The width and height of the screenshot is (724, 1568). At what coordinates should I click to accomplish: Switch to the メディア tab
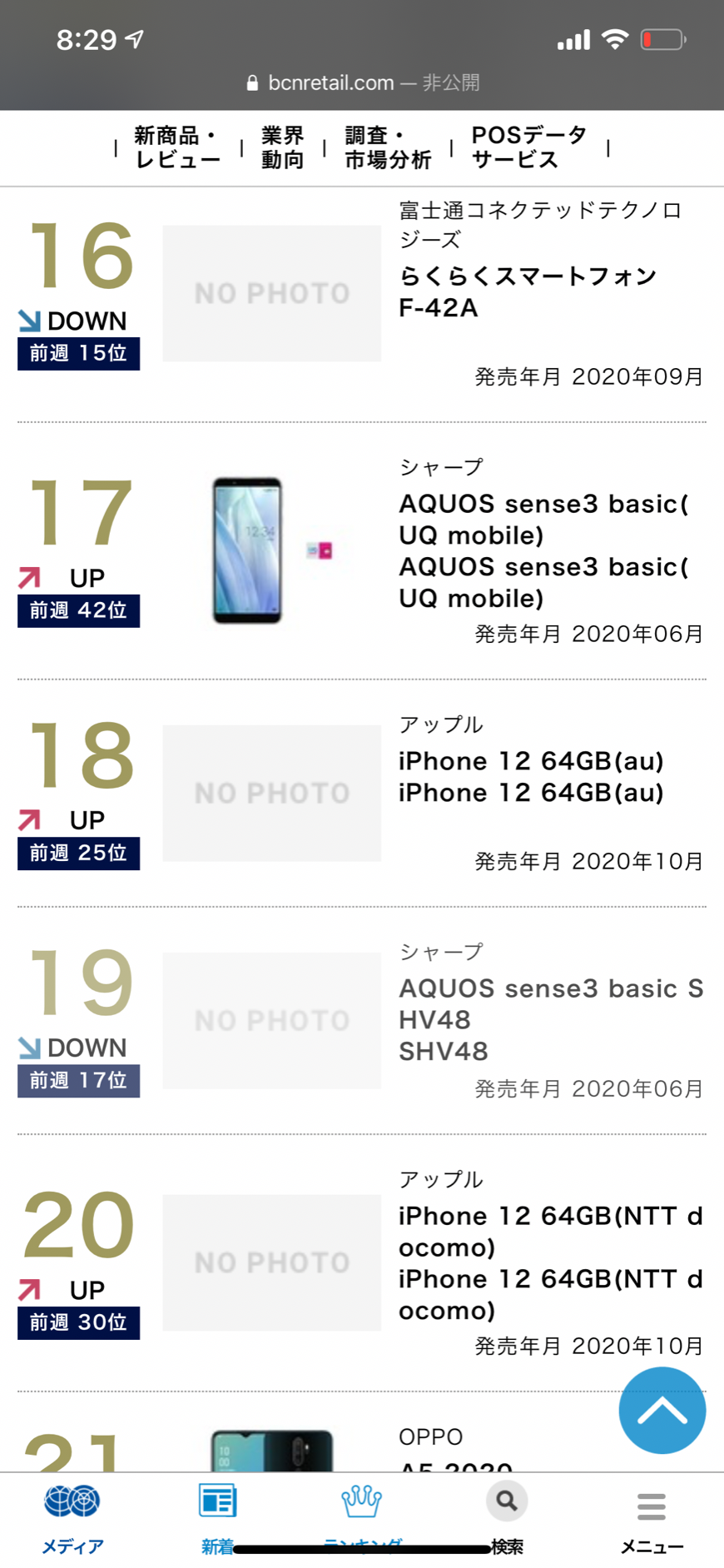coord(72,1519)
